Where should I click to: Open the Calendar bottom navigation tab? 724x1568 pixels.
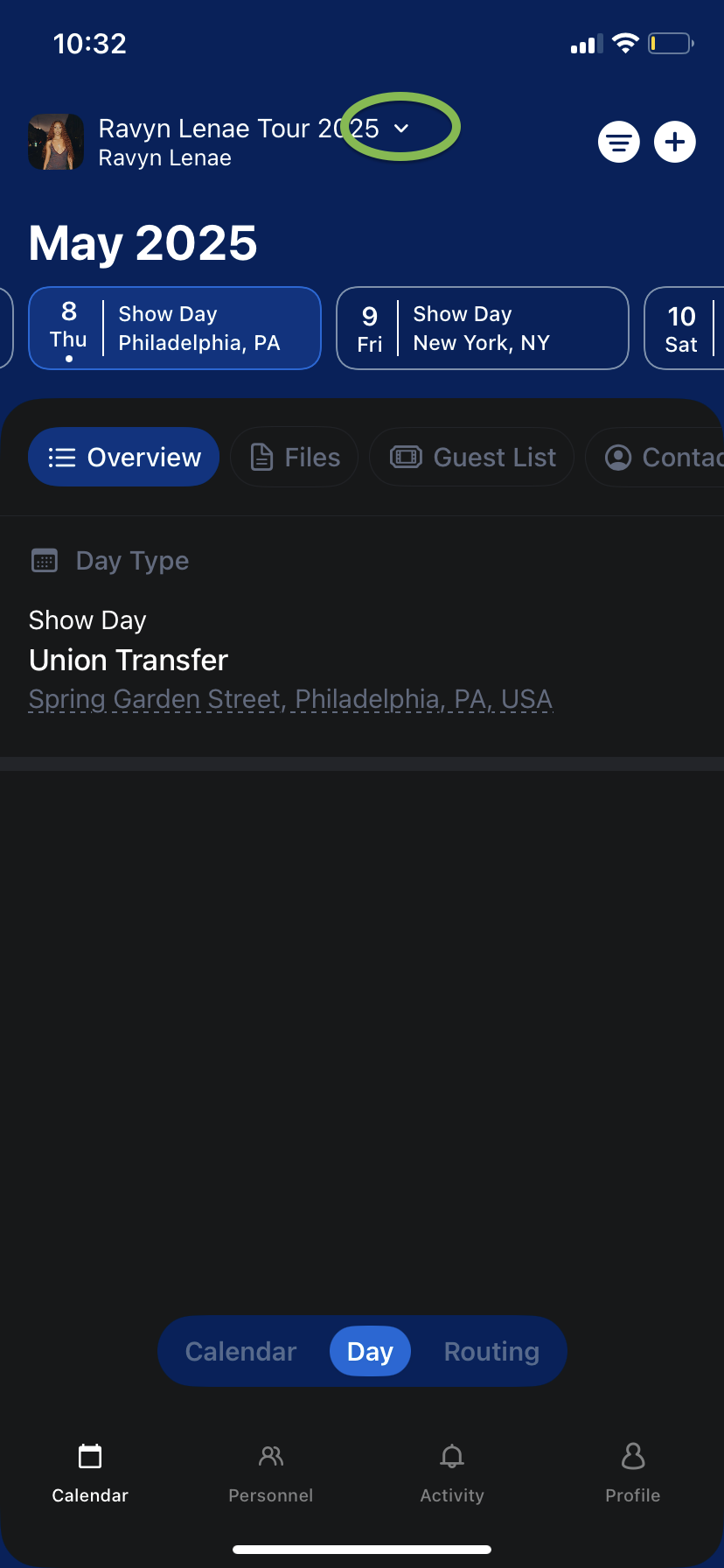point(90,1473)
